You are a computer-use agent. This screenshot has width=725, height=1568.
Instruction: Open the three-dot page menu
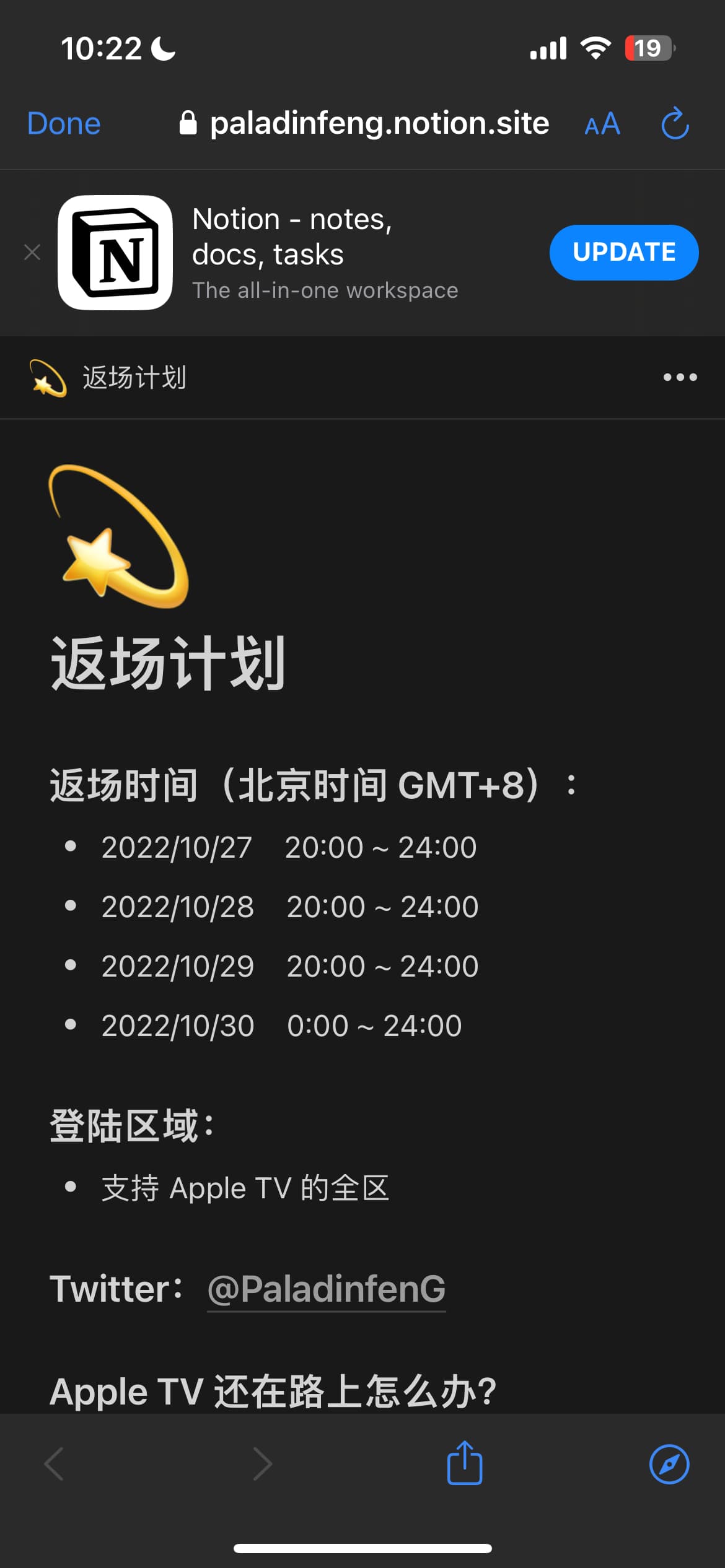pyautogui.click(x=680, y=377)
